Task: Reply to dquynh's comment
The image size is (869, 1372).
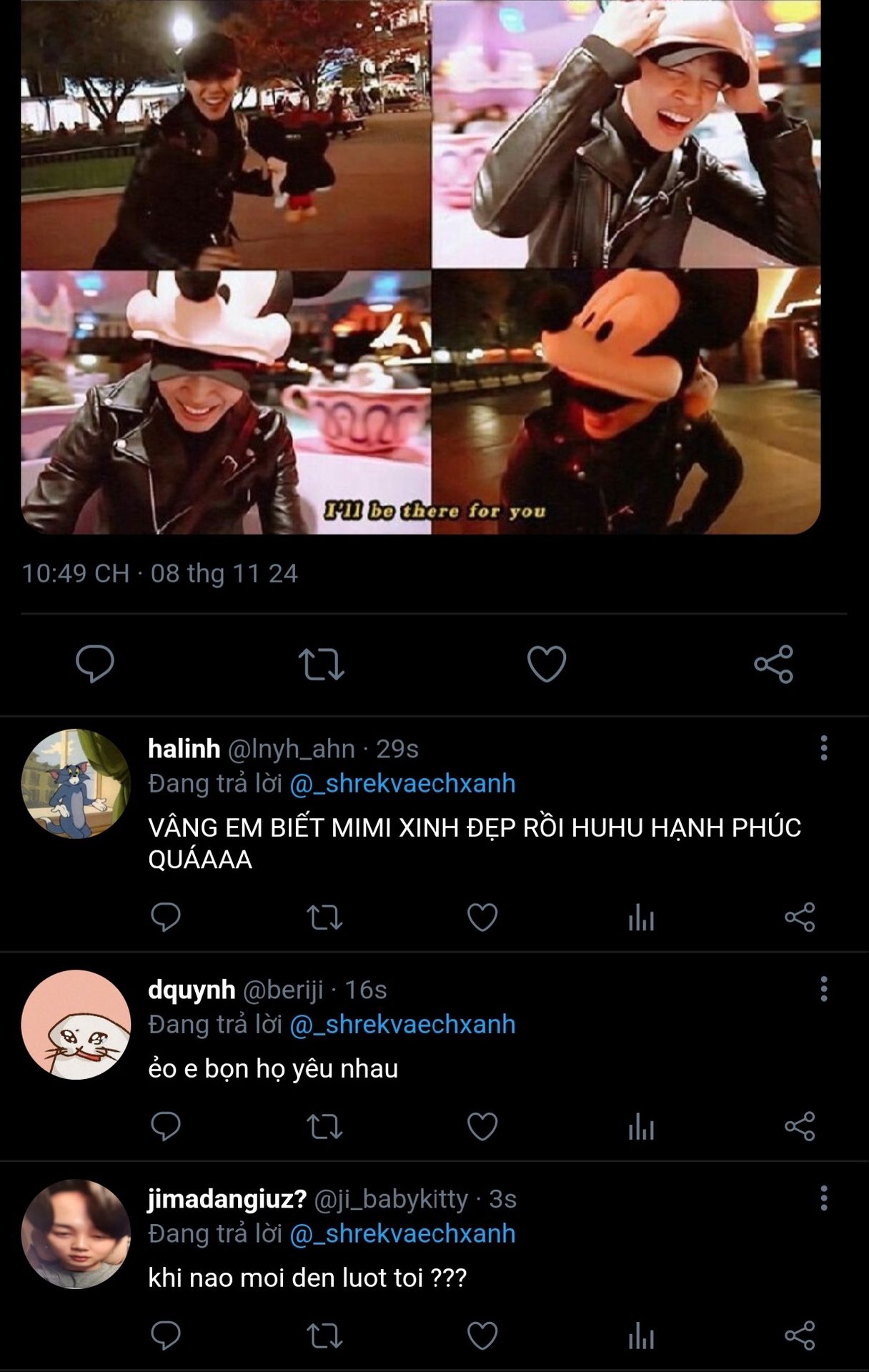Action: coord(166,1126)
